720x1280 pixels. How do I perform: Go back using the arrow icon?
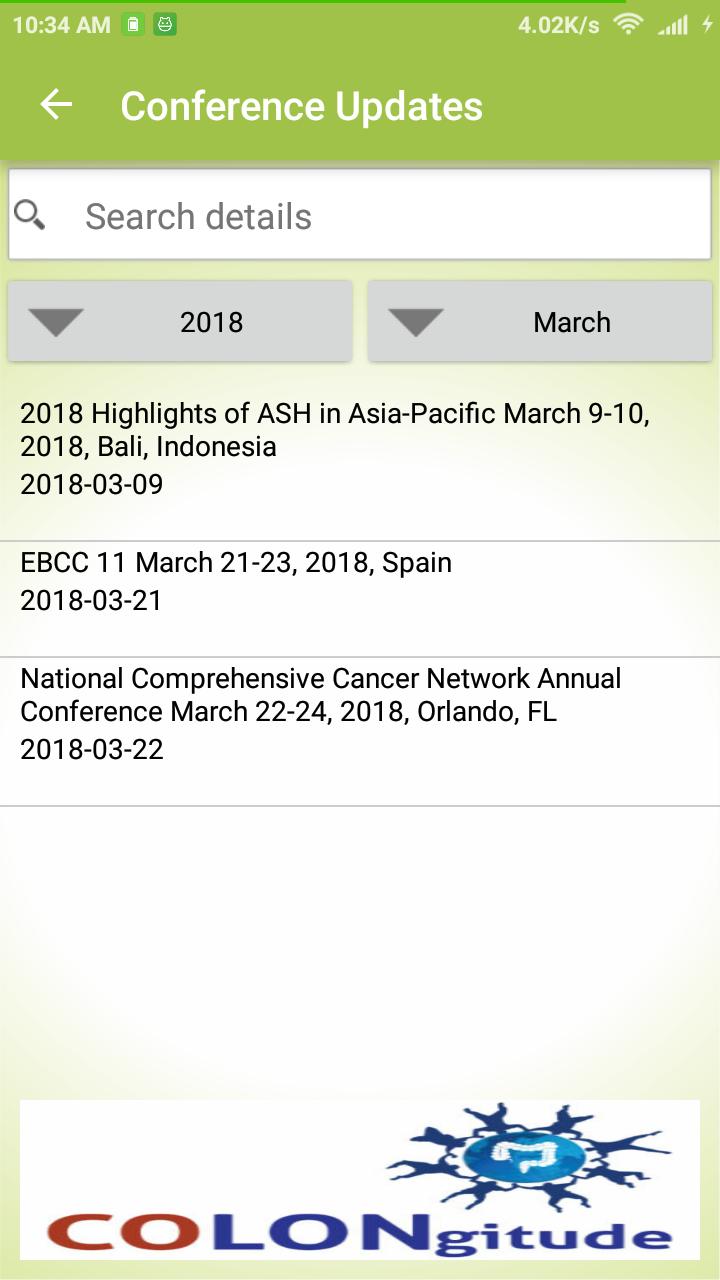coord(56,105)
